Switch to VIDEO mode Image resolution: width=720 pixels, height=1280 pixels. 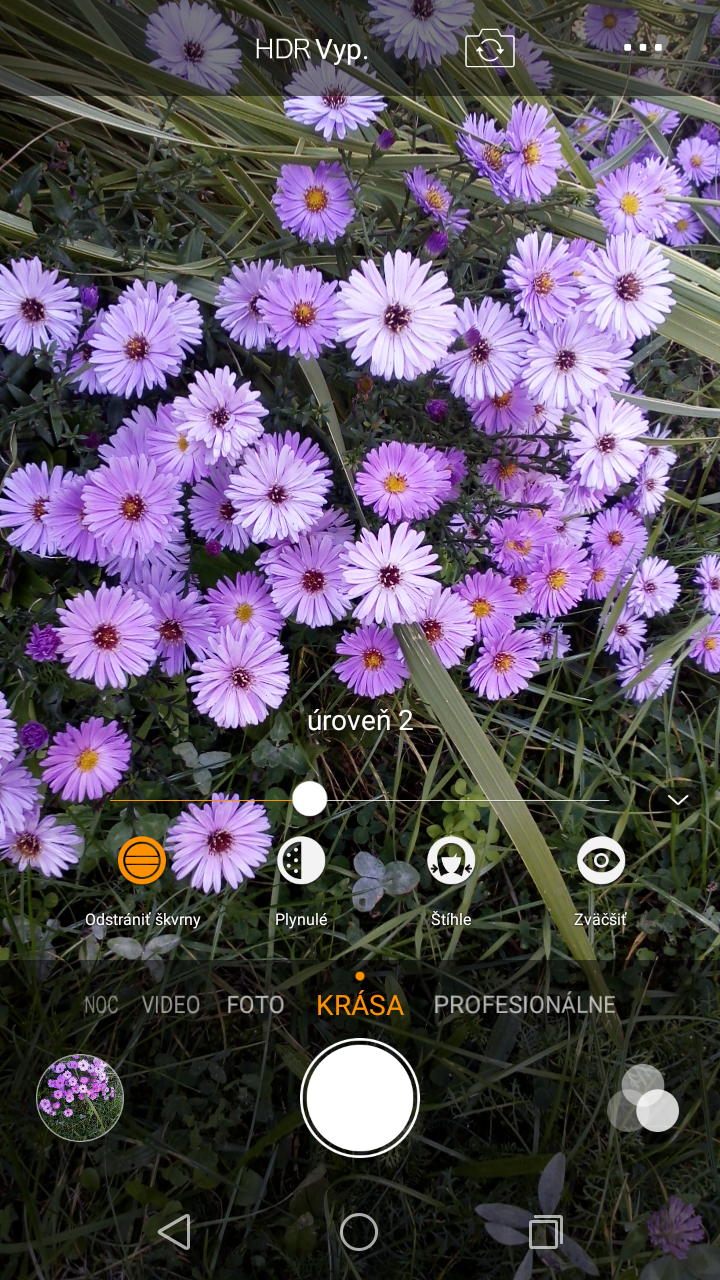(x=171, y=1006)
